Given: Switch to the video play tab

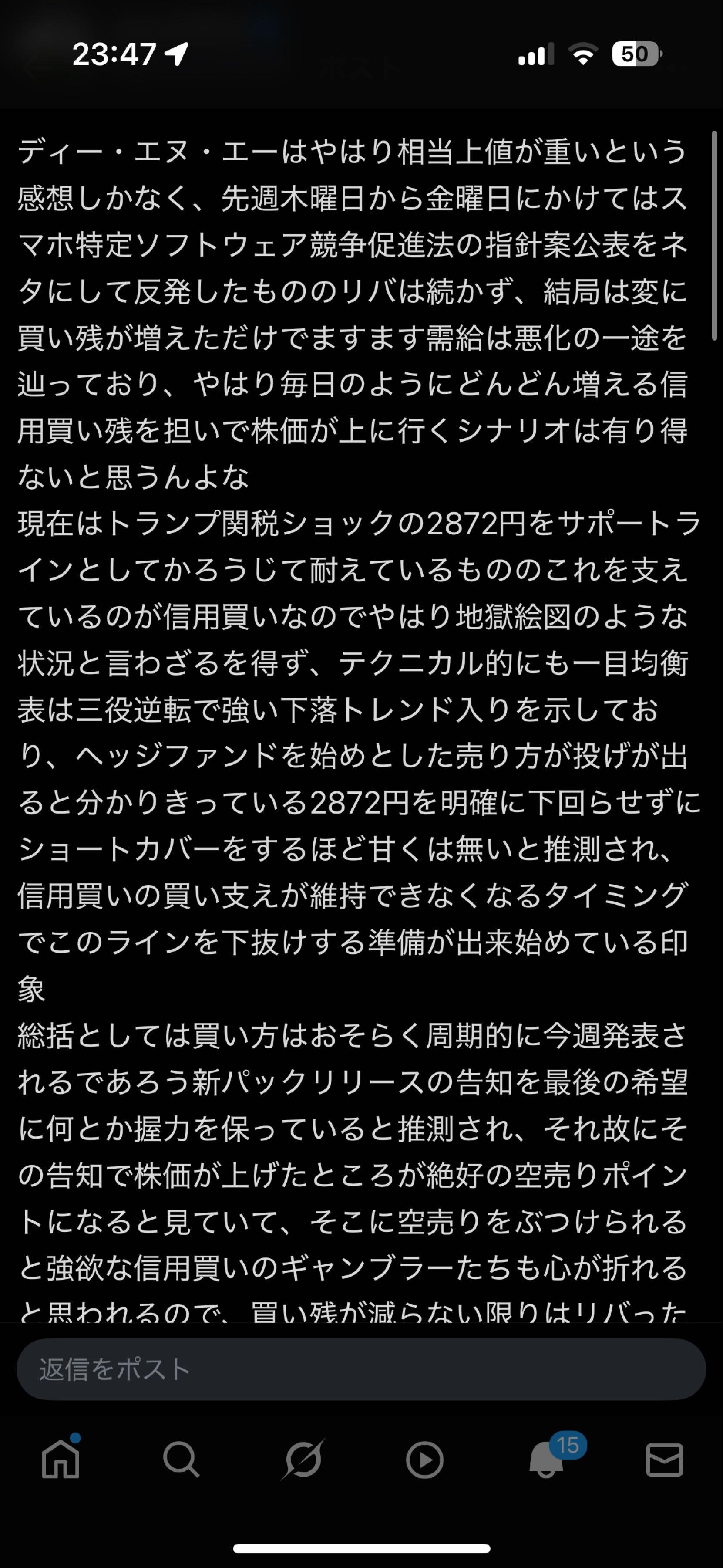Looking at the screenshot, I should [x=424, y=1460].
